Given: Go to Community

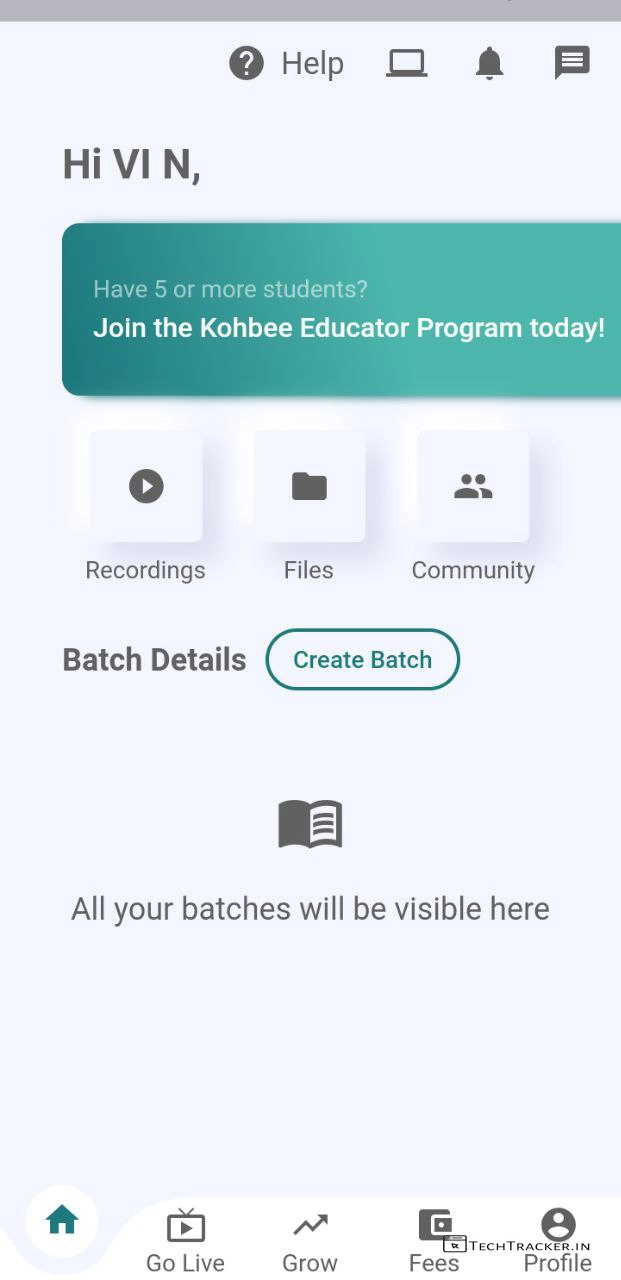Looking at the screenshot, I should 473,487.
